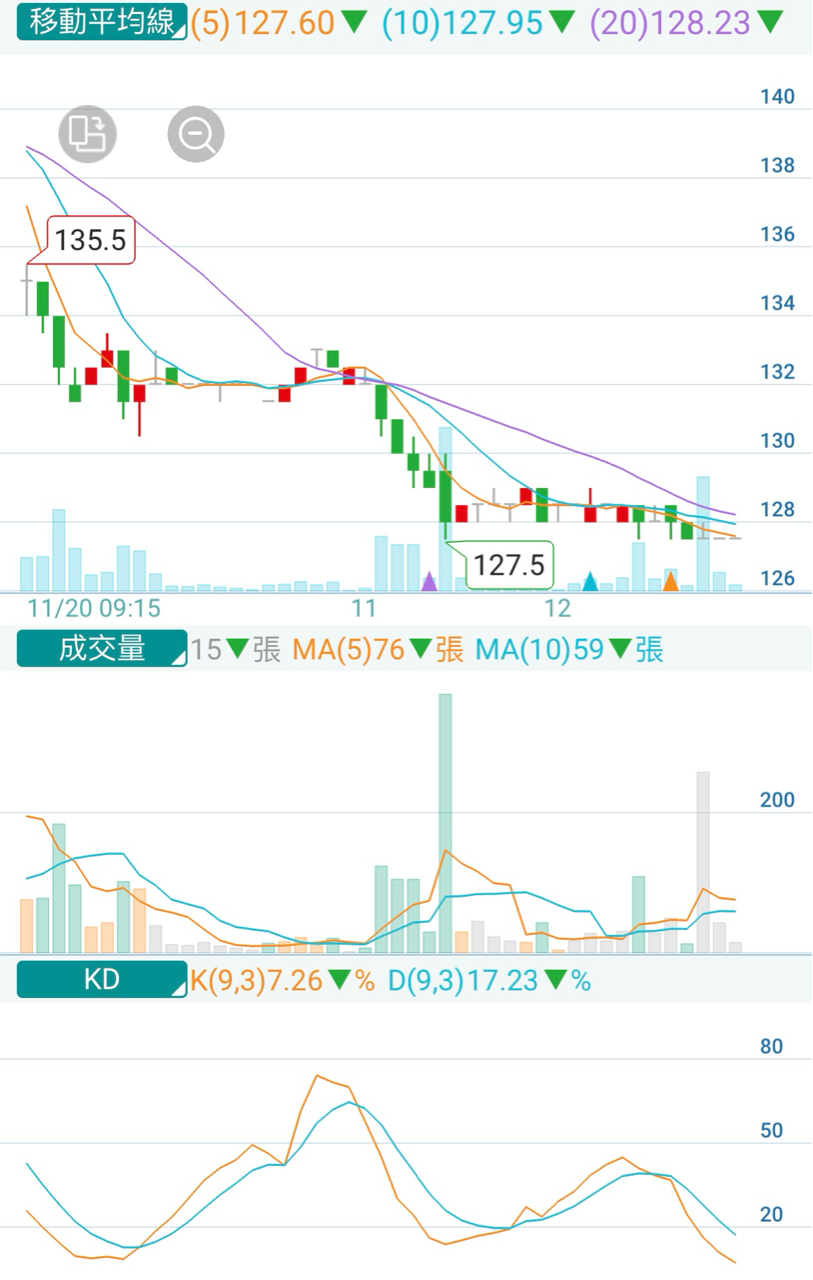Zoom out the candlestick chart

[x=195, y=133]
